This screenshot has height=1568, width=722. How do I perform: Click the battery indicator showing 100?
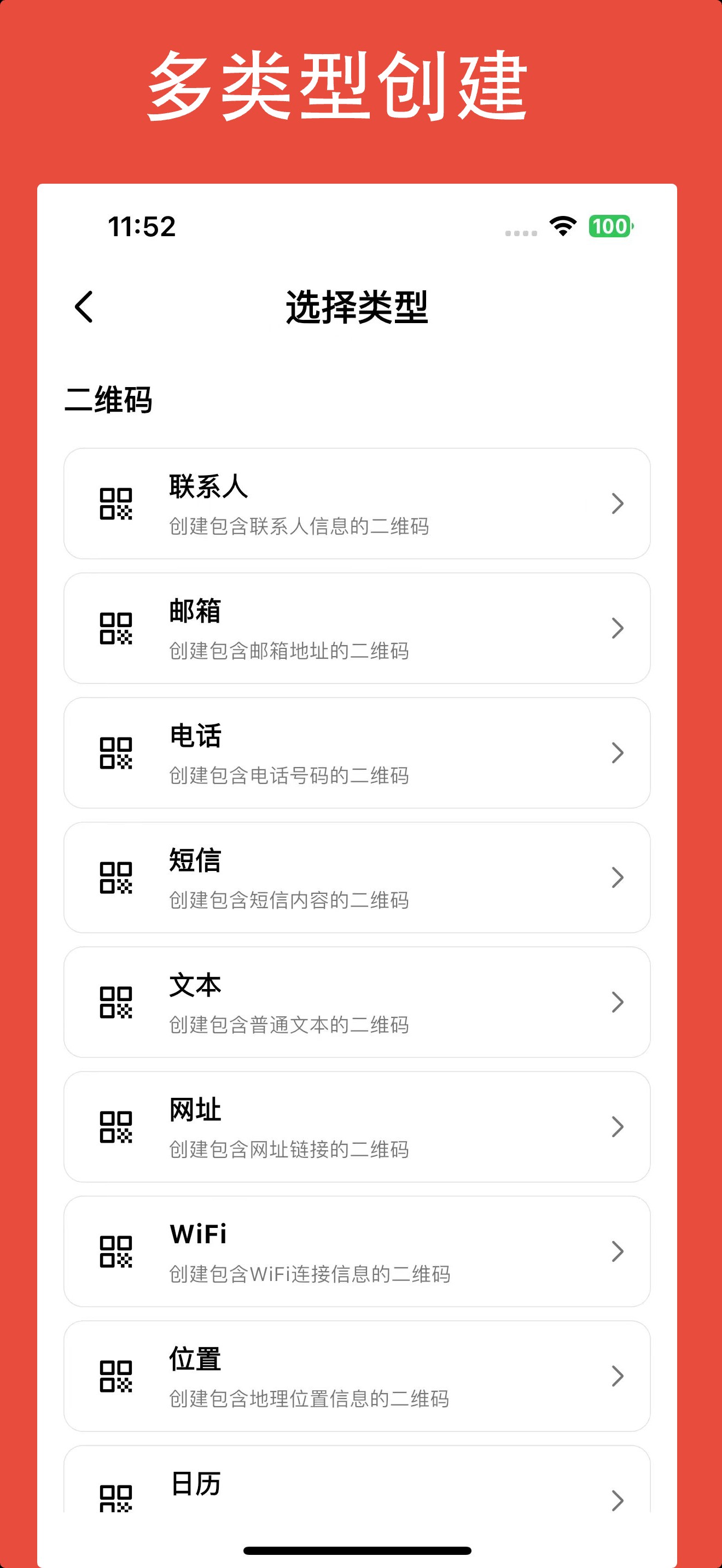(610, 226)
